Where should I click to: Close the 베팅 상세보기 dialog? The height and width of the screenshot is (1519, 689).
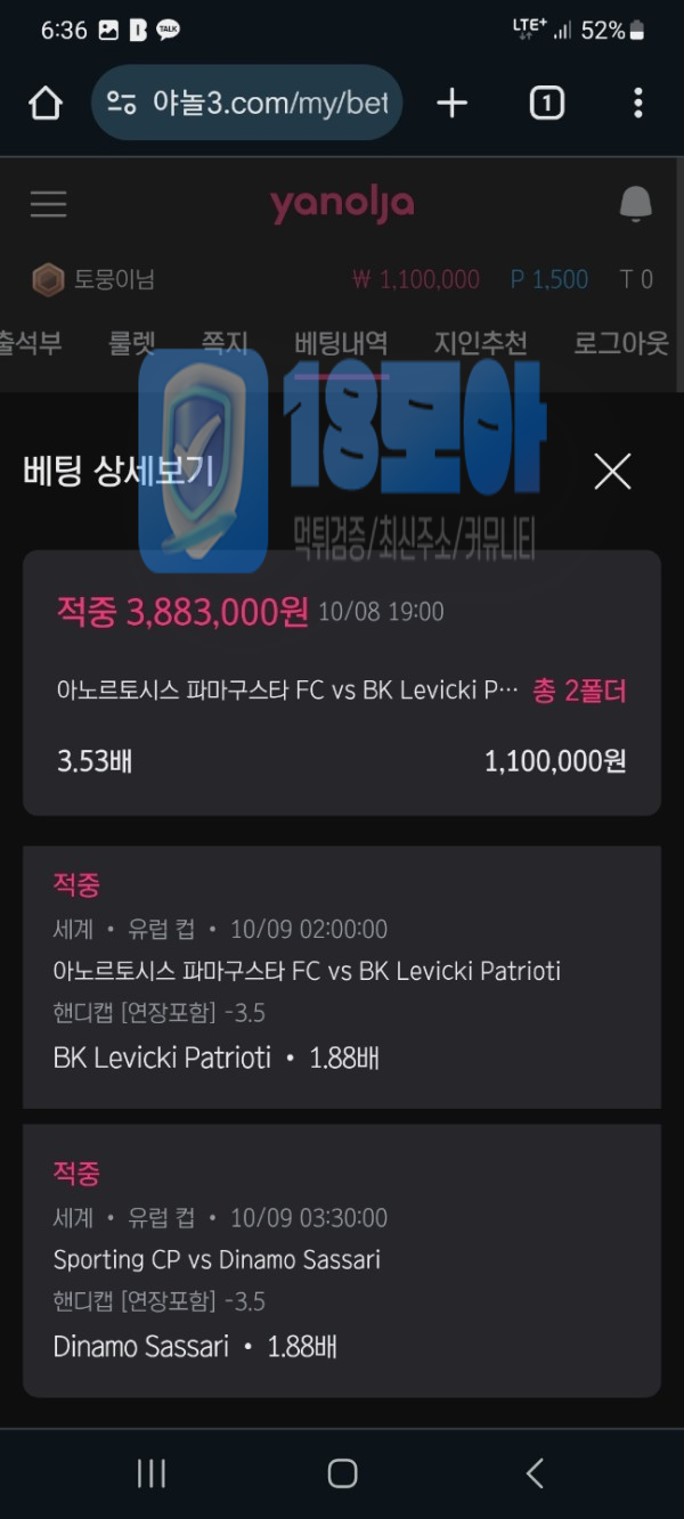pos(612,470)
